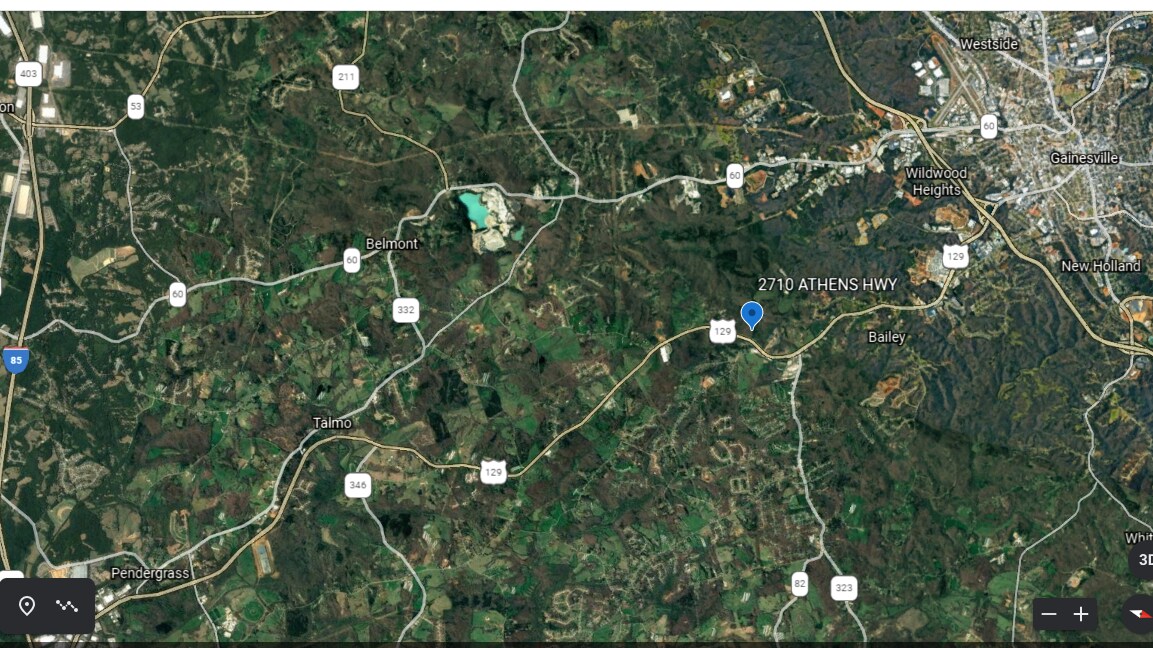
Task: Reset orientation with the compass
Action: (x=1140, y=614)
